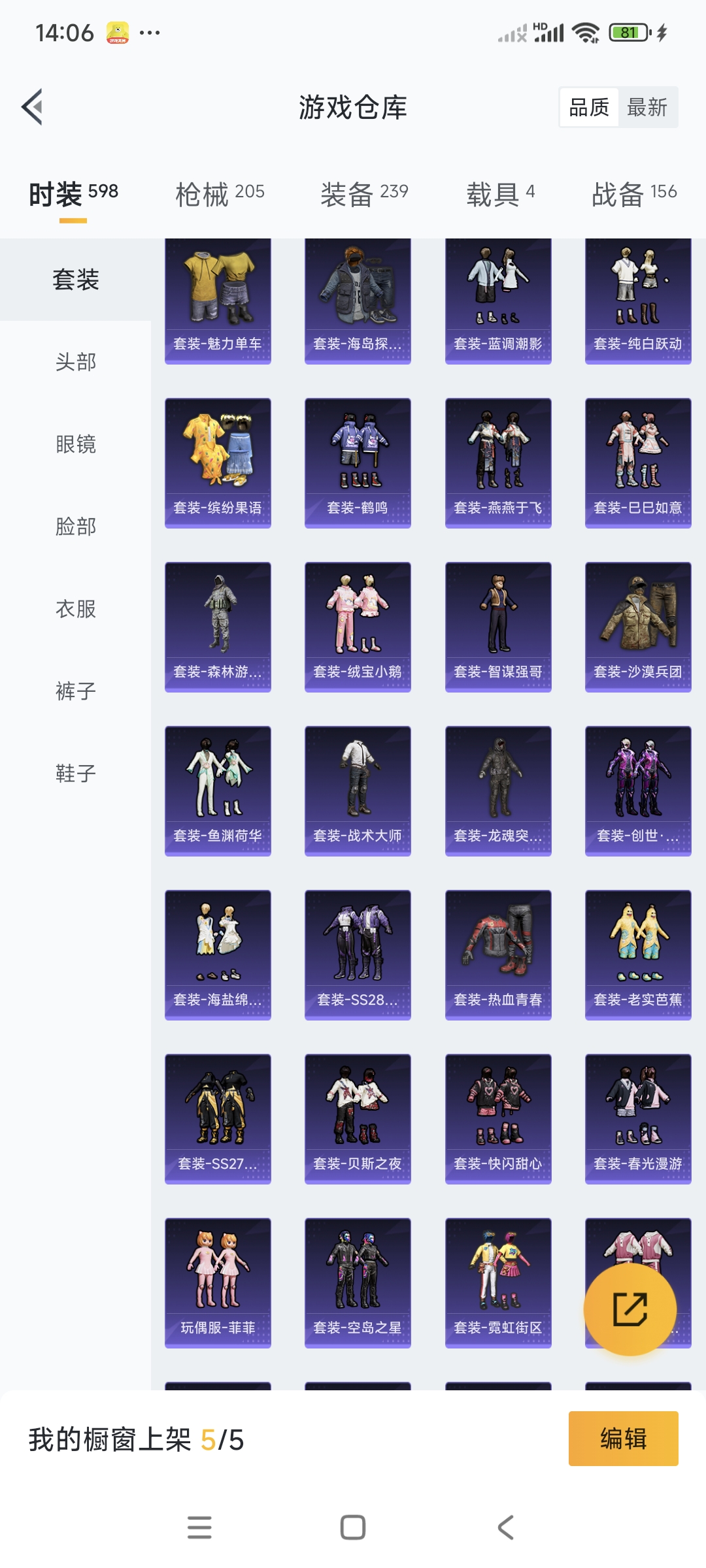Go back using the top-left arrow
The height and width of the screenshot is (1568, 706).
tap(33, 106)
